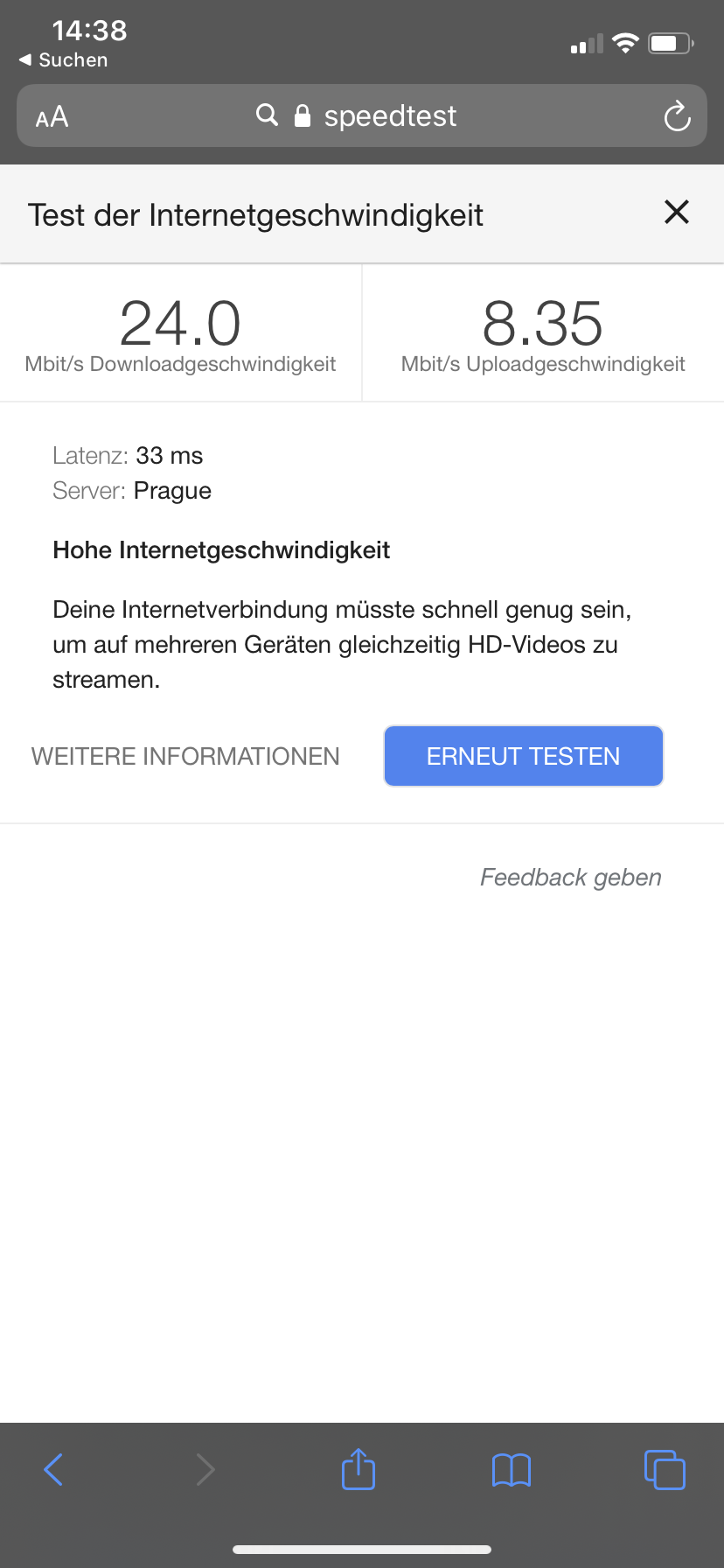Open Safari bookmarks
Screen dimensions: 724x1568
512,1469
